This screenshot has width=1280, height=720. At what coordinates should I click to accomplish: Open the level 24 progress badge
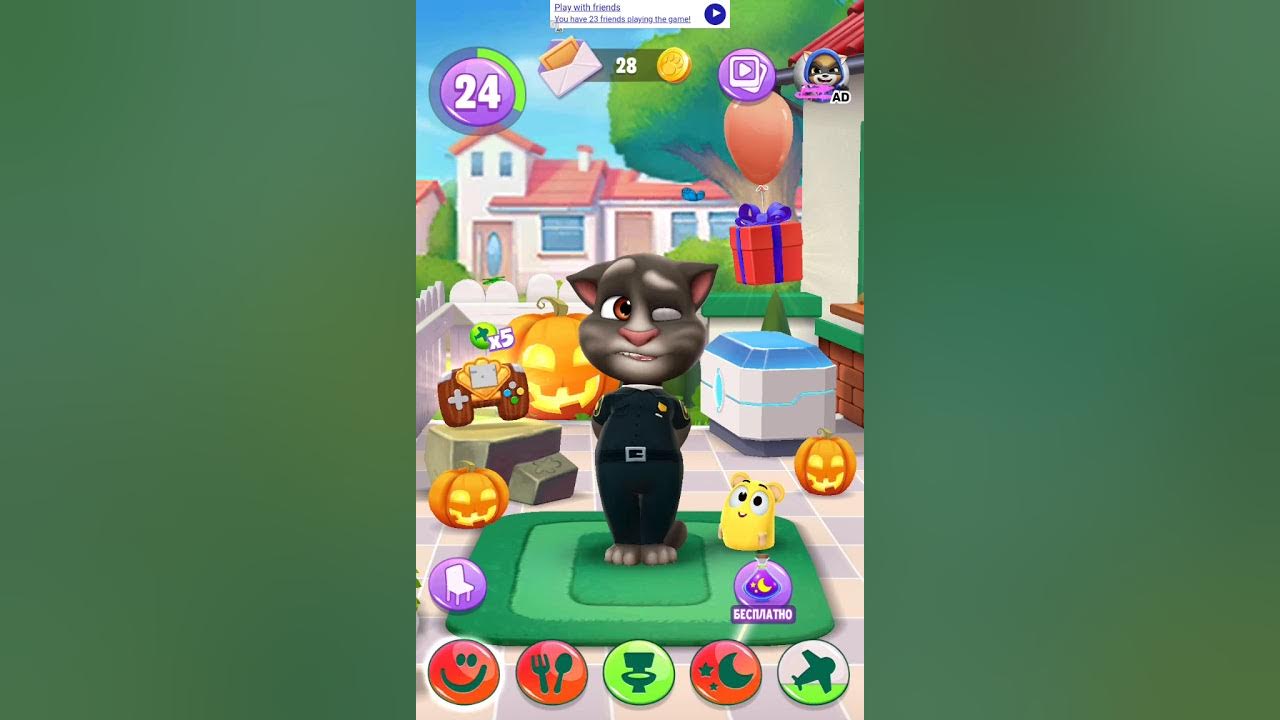(x=477, y=93)
